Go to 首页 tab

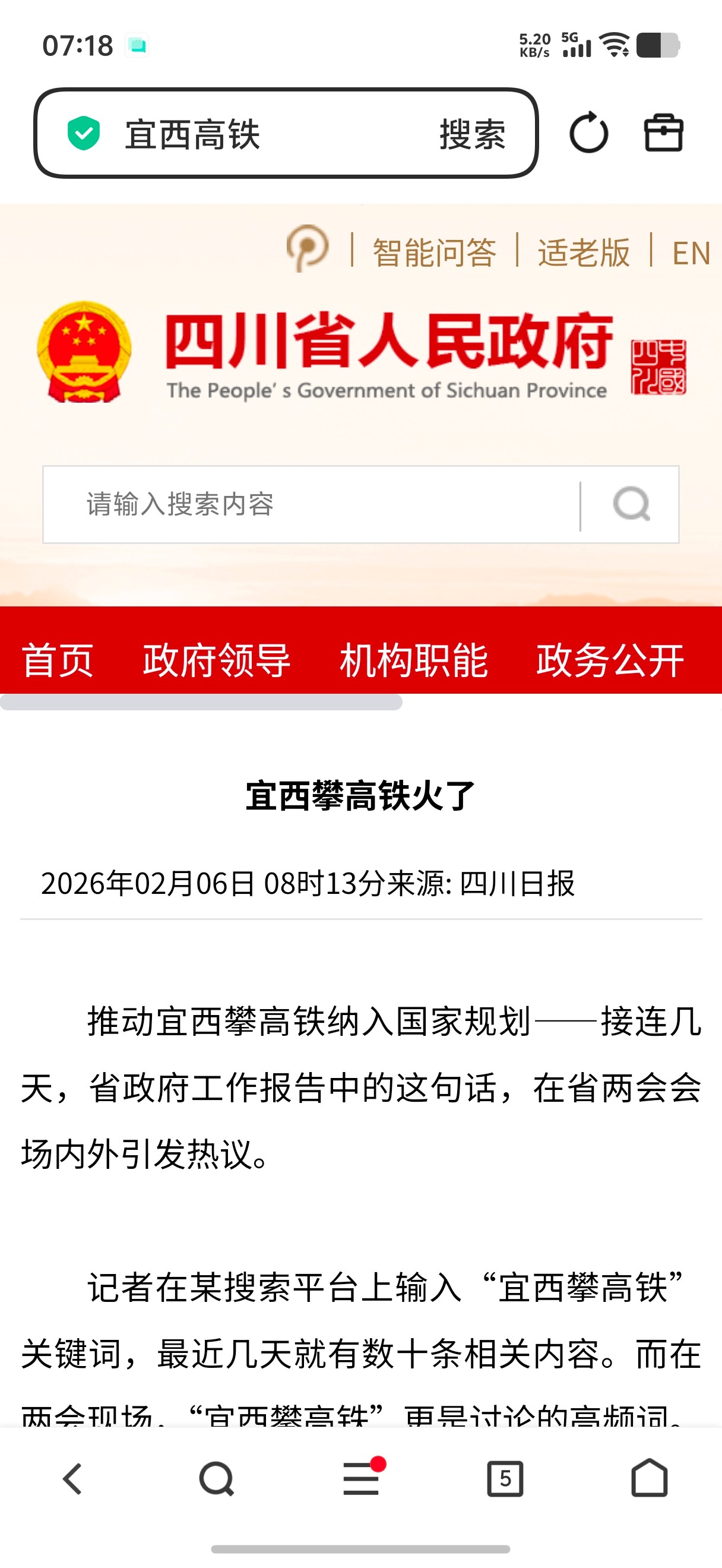click(58, 660)
